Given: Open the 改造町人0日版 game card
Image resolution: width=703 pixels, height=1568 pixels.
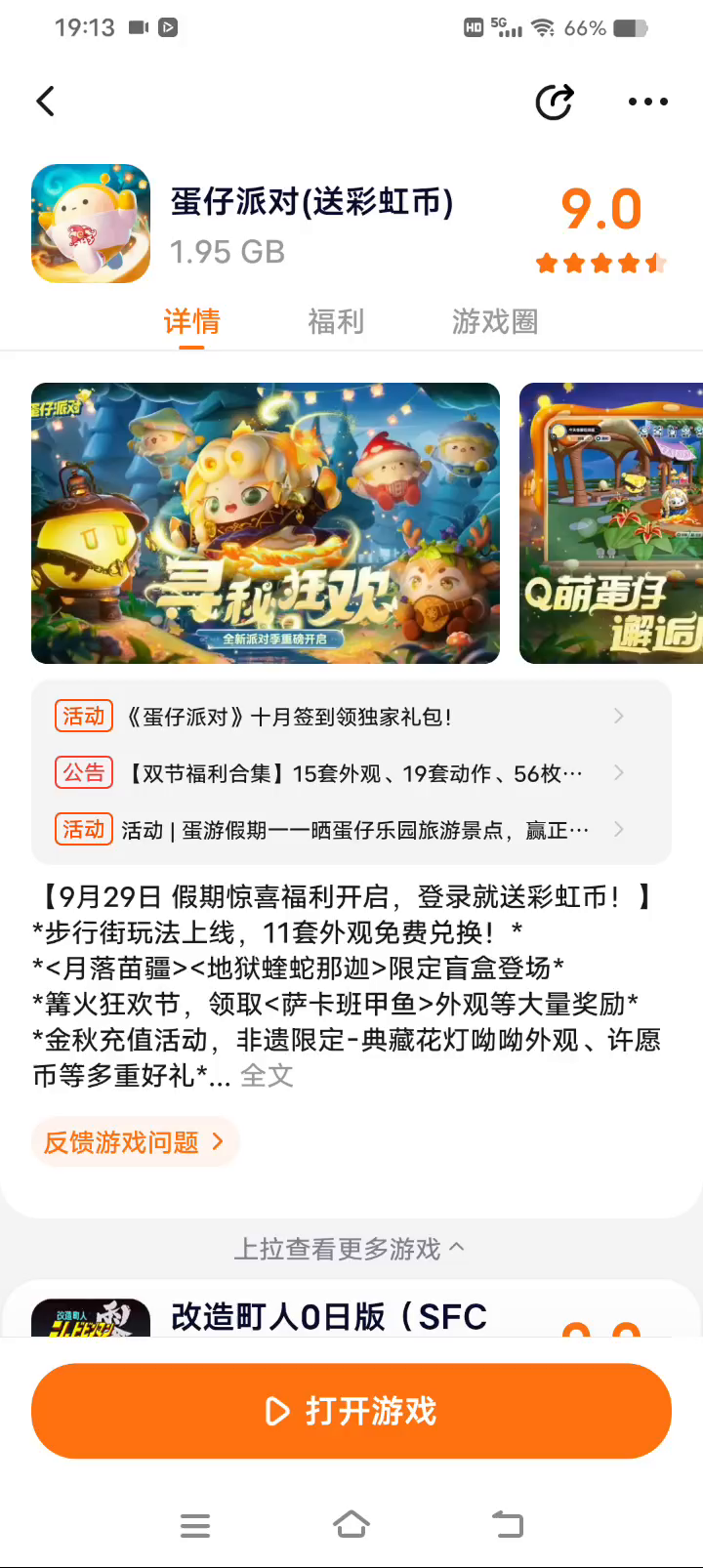Looking at the screenshot, I should coord(329,1316).
